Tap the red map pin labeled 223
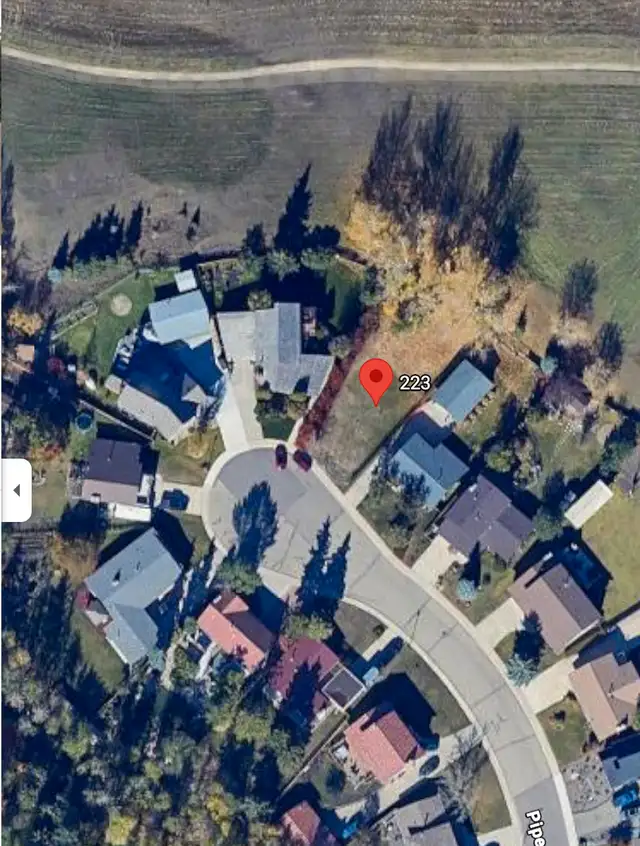 [x=376, y=380]
